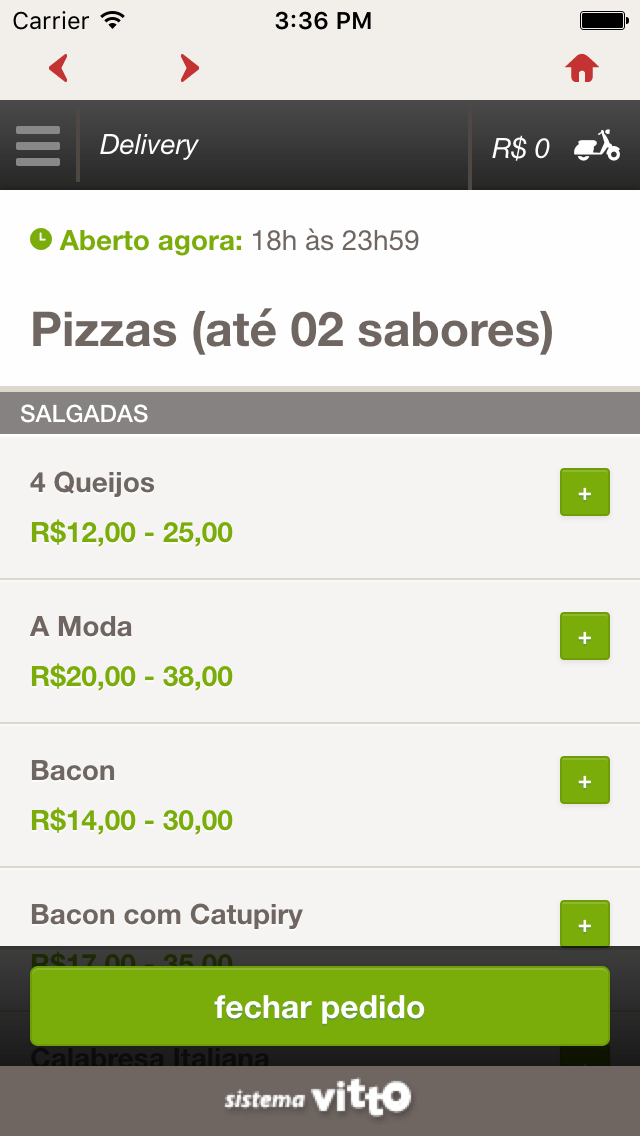
Task: Go forward with the red right arrow
Action: tap(189, 68)
